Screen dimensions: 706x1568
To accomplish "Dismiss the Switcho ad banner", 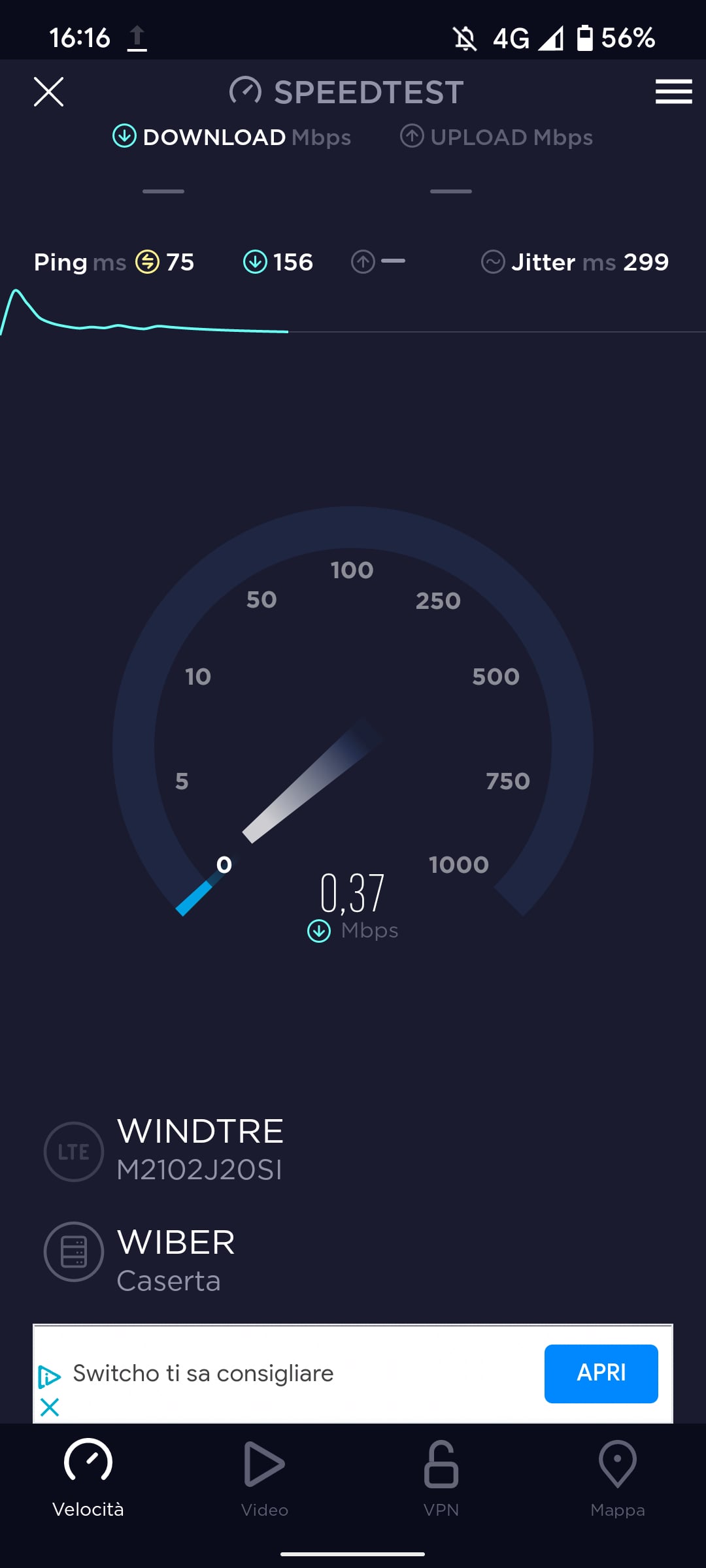I will (x=50, y=1407).
